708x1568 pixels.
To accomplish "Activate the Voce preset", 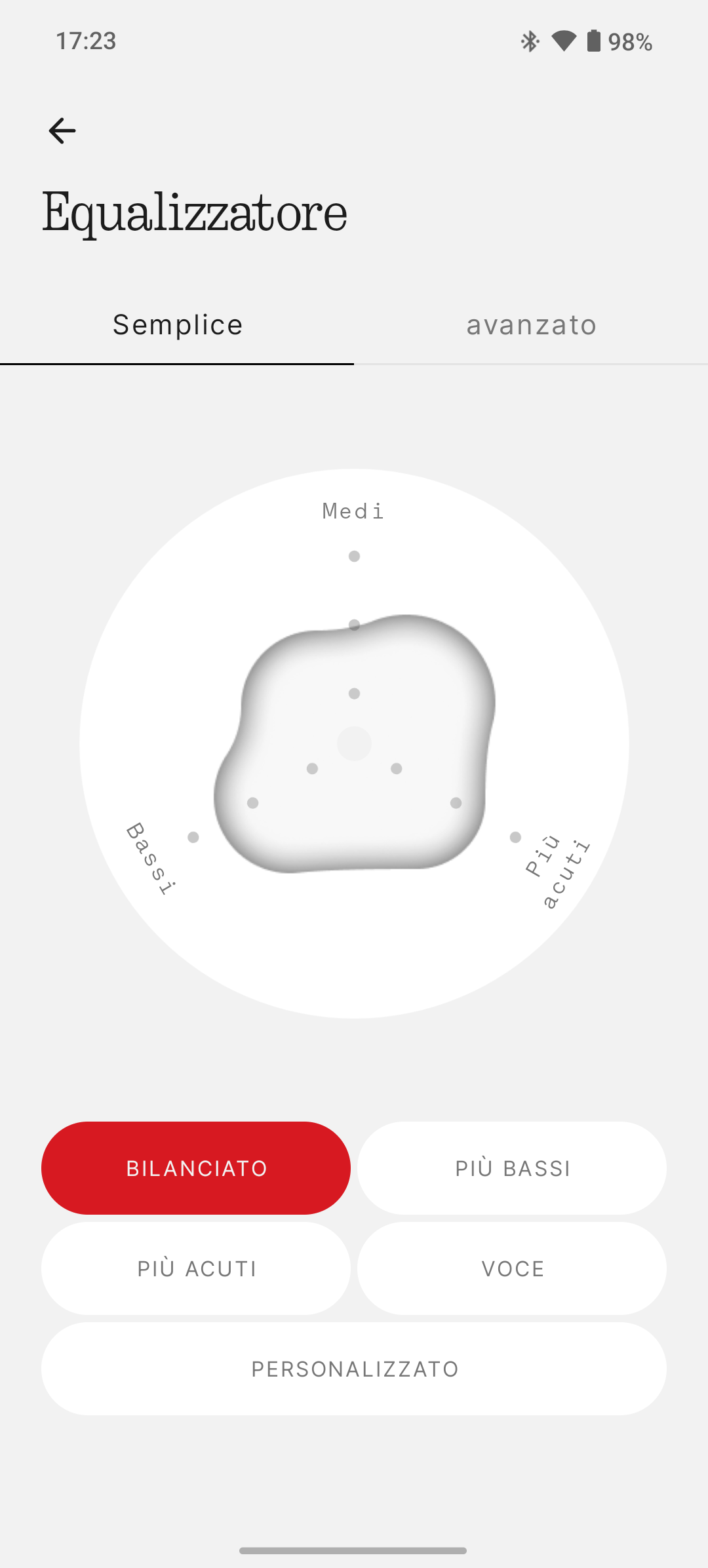I will pyautogui.click(x=512, y=1268).
